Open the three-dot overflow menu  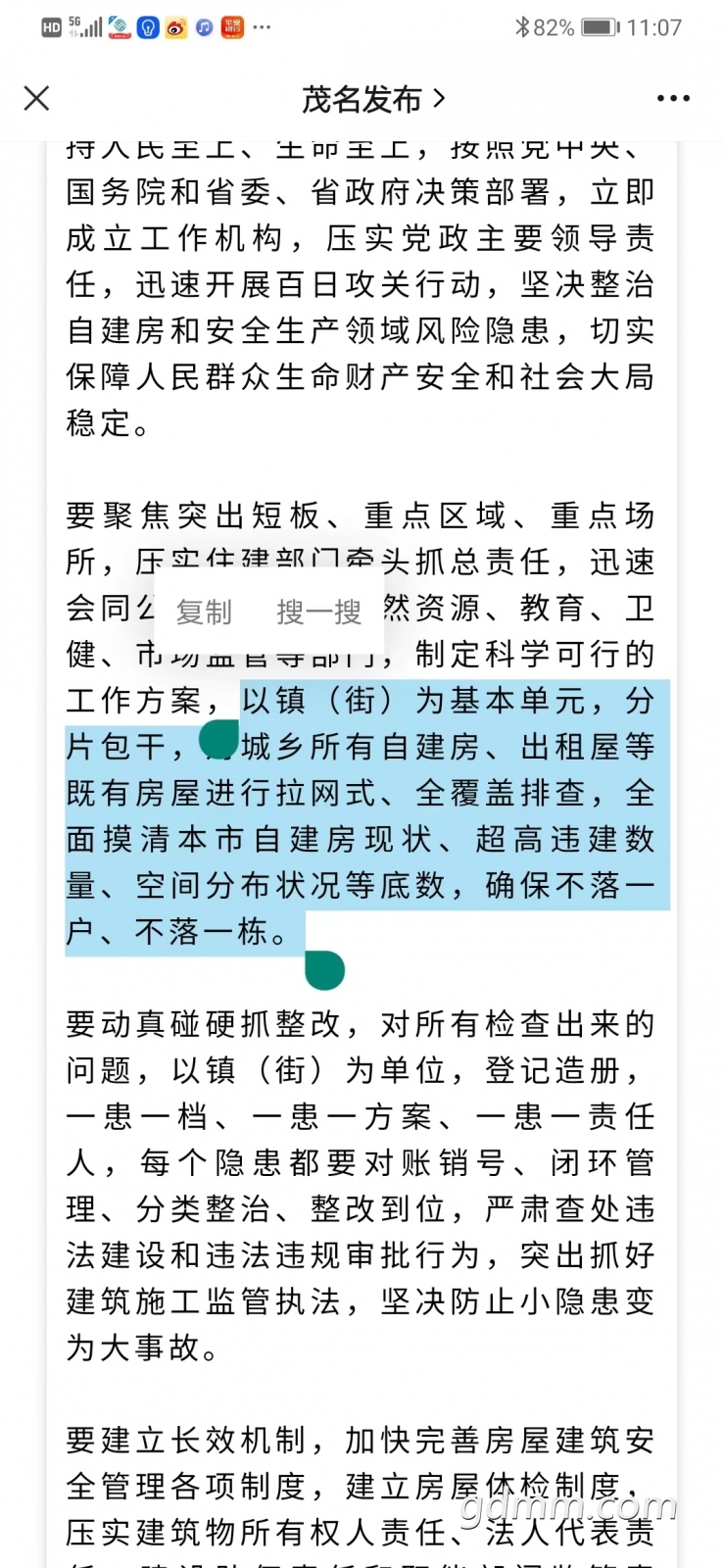673,99
